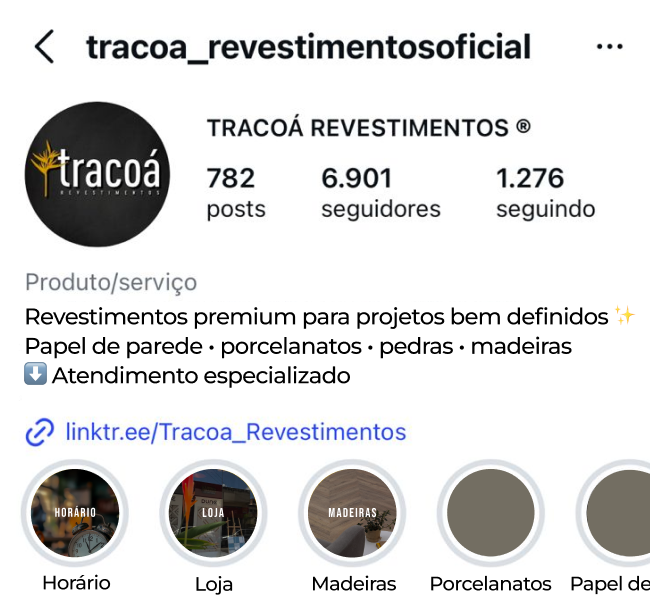650x608 pixels.
Task: Open the linktr.ee/Tracoa_Revestimentos link
Action: pos(235,432)
